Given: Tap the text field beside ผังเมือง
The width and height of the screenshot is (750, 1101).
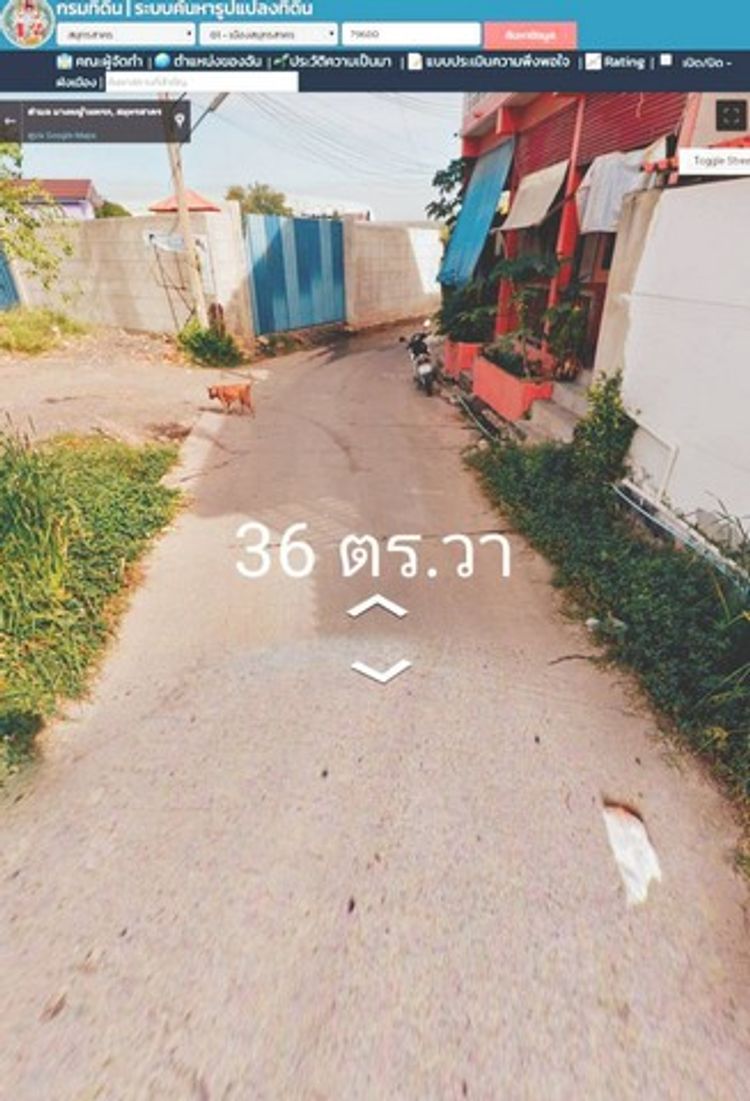Looking at the screenshot, I should tap(201, 82).
